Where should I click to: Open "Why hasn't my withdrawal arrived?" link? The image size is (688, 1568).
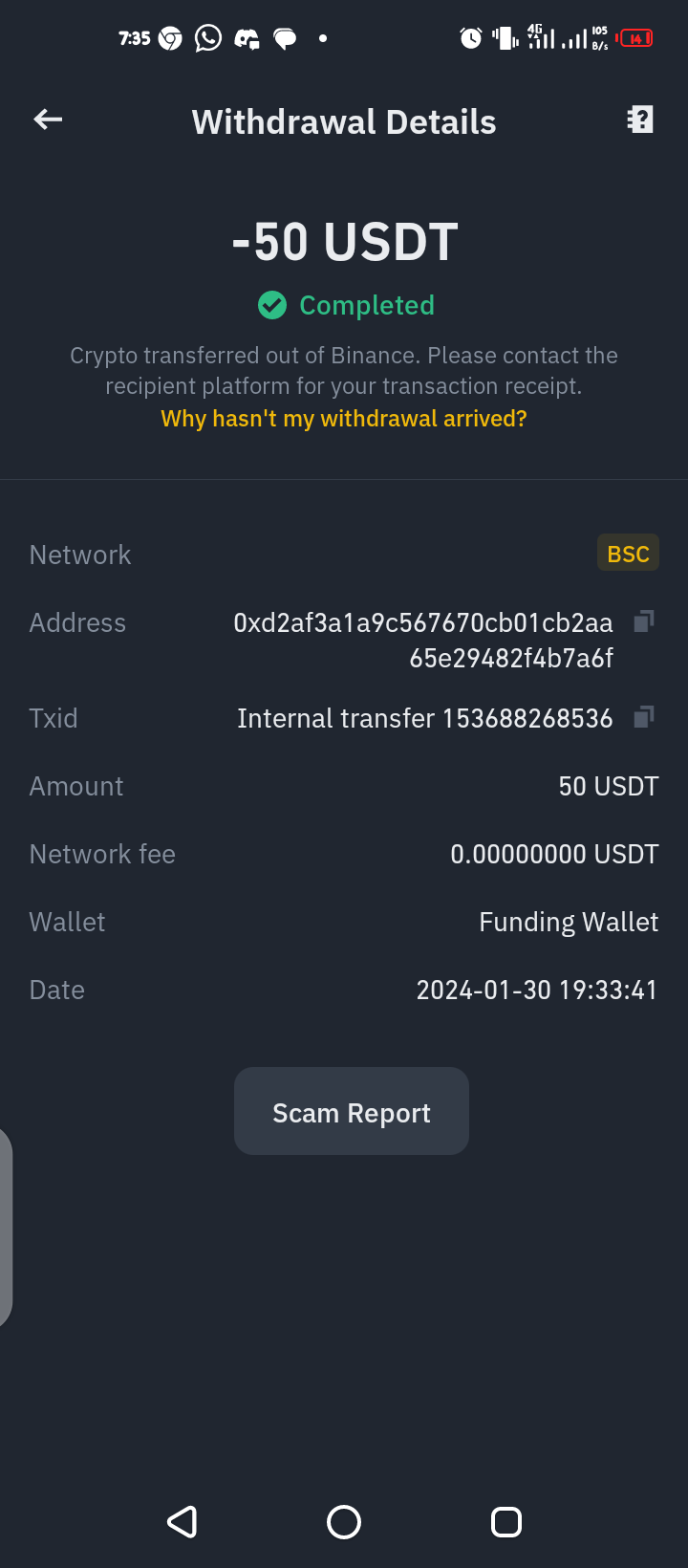pyautogui.click(x=344, y=419)
